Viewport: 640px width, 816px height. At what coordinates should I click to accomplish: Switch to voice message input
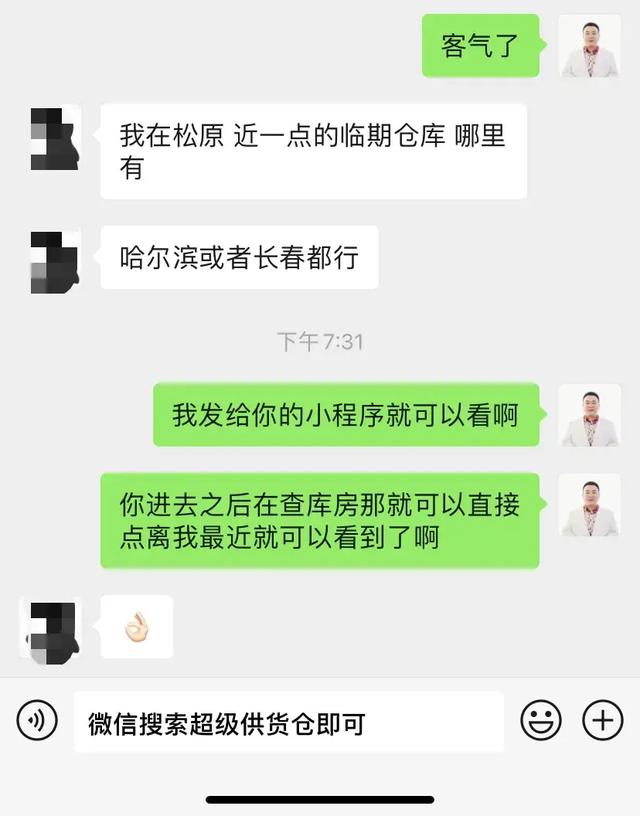click(x=37, y=721)
